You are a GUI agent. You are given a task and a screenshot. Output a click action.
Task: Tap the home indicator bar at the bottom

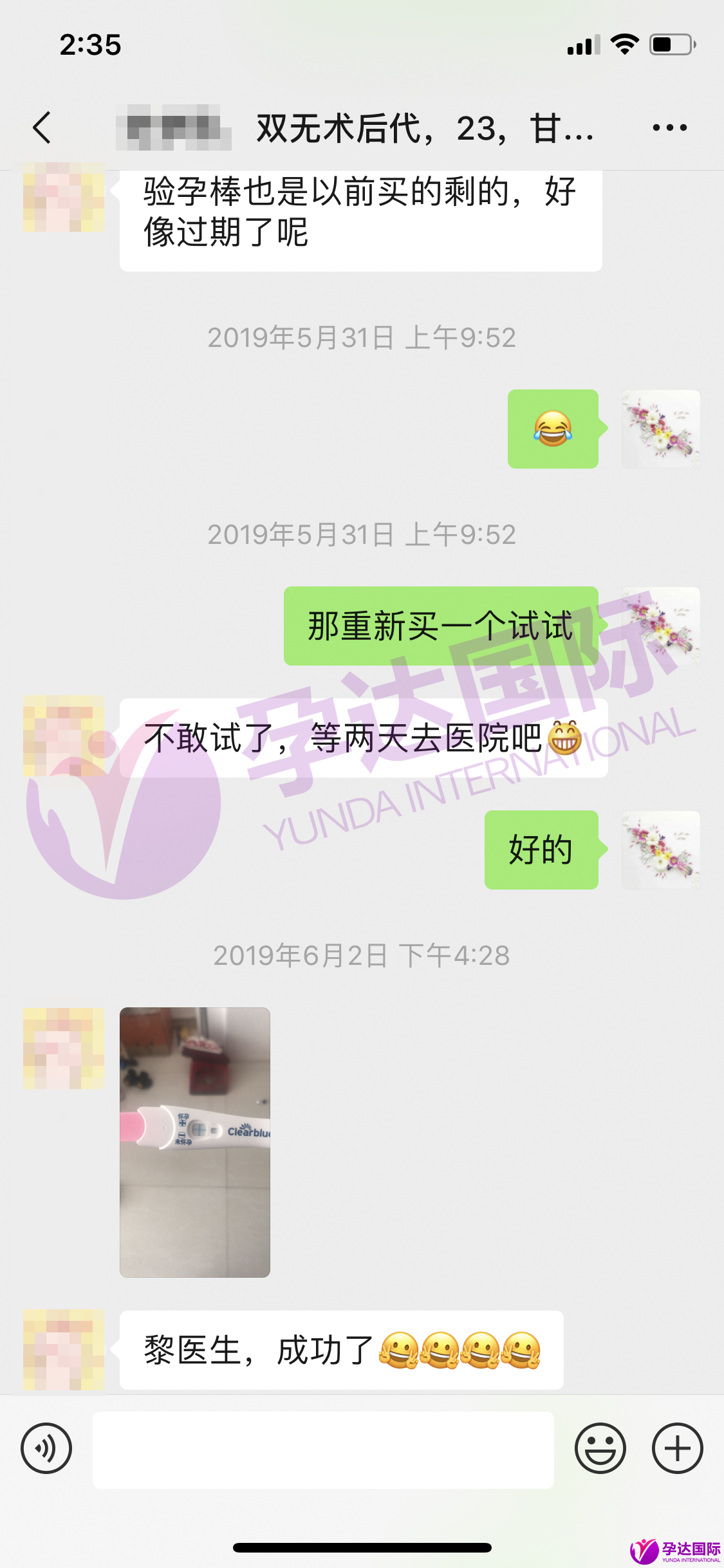[x=362, y=1547]
